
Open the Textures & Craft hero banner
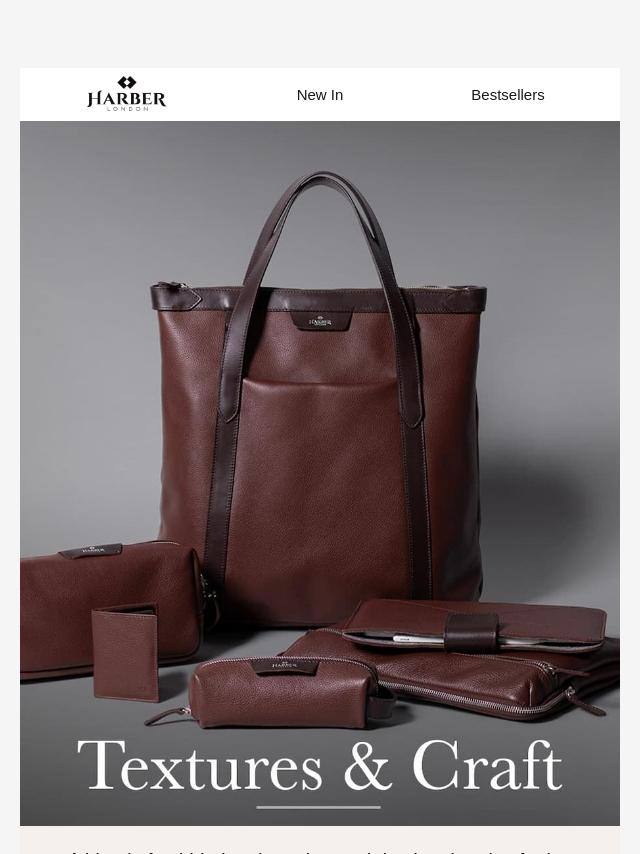click(320, 472)
